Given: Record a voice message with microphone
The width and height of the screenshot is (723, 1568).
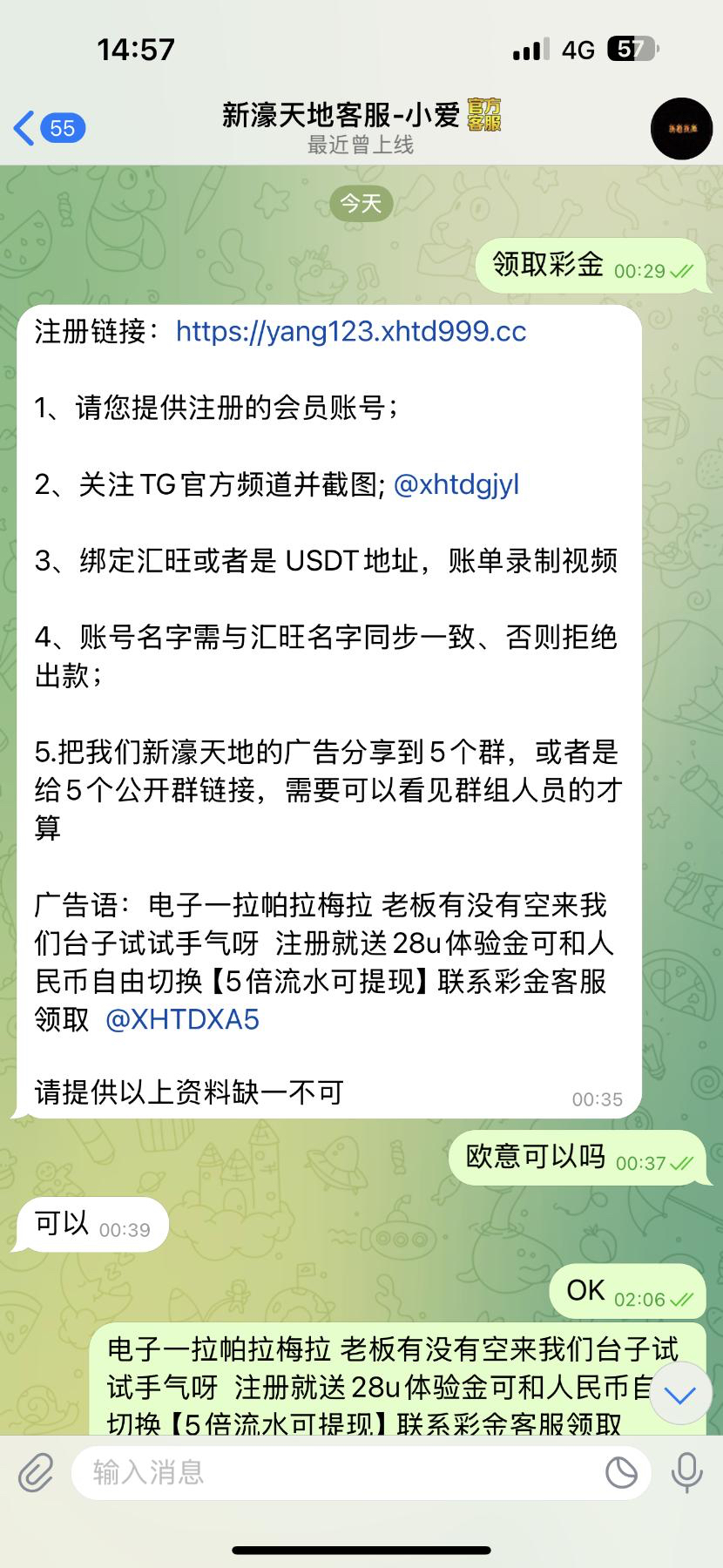Looking at the screenshot, I should coord(686,1473).
